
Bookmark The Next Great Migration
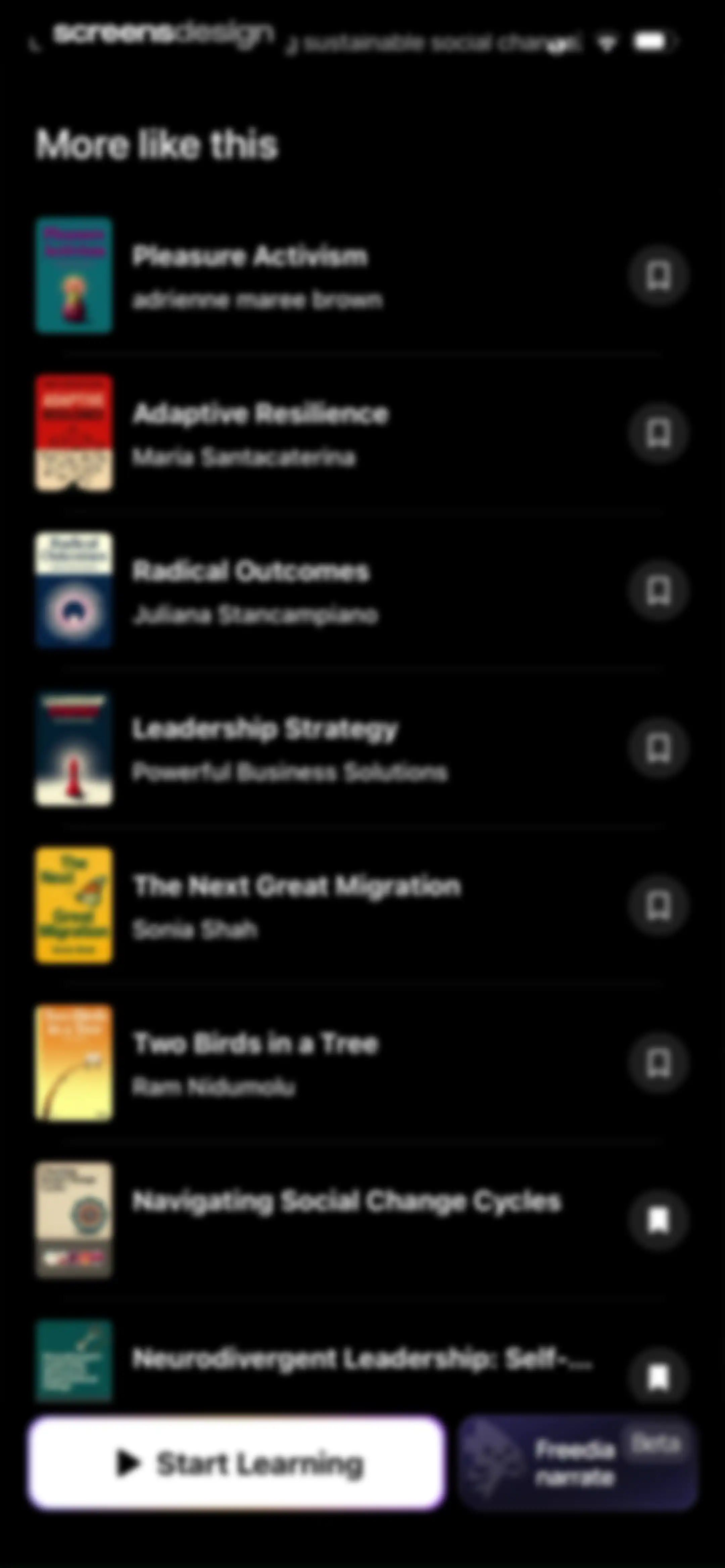pos(658,906)
